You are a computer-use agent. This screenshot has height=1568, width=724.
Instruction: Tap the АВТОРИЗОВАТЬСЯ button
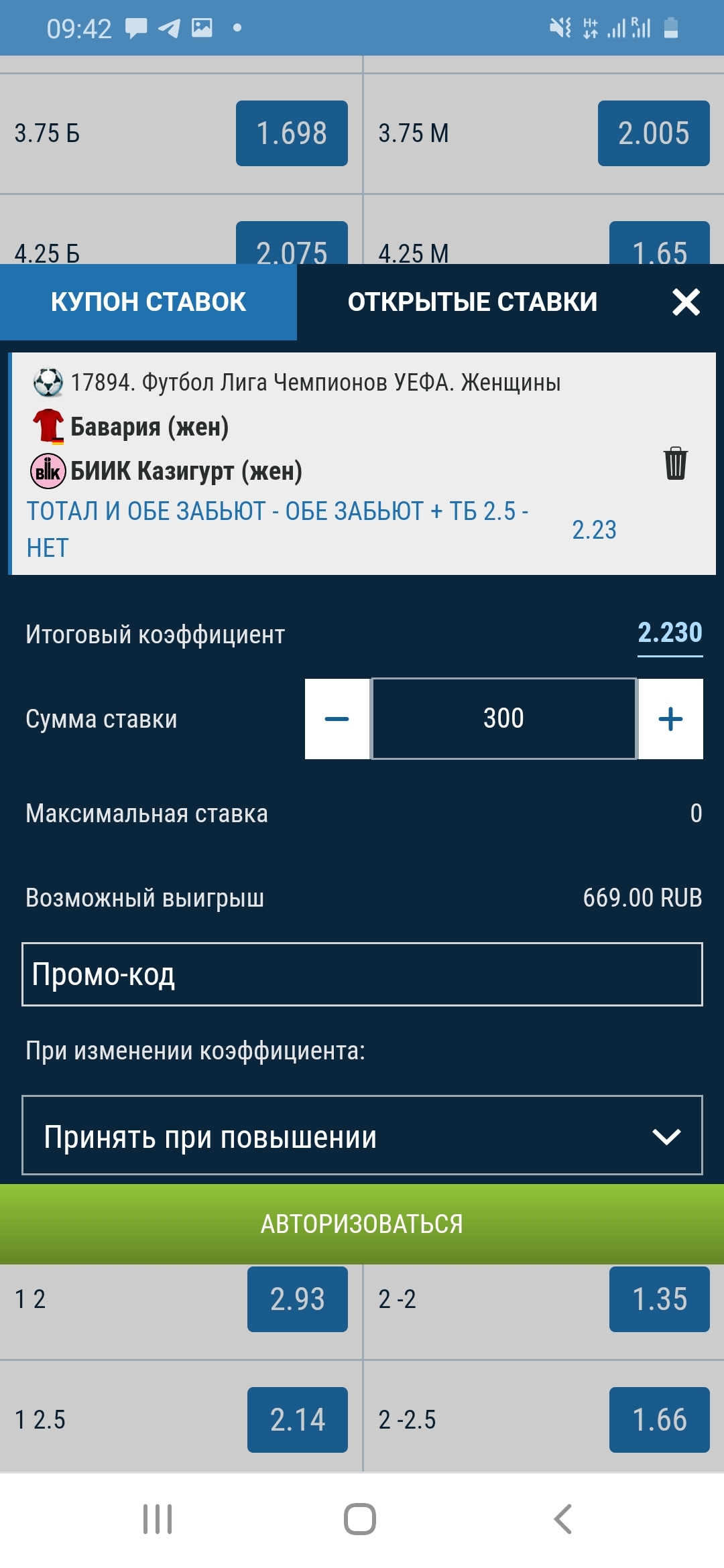pos(362,1224)
